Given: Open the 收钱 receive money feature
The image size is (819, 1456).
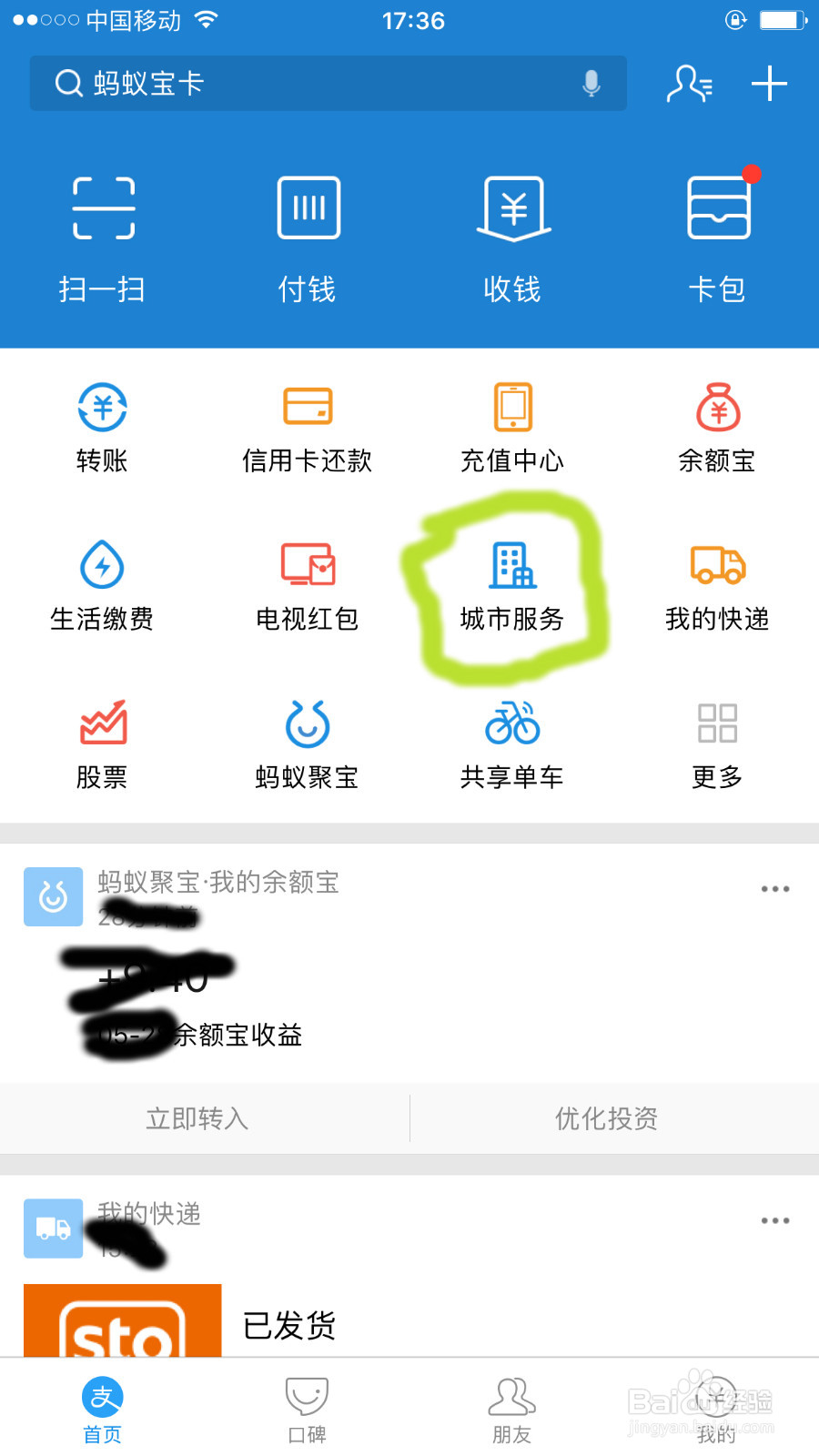Looking at the screenshot, I should pyautogui.click(x=512, y=237).
